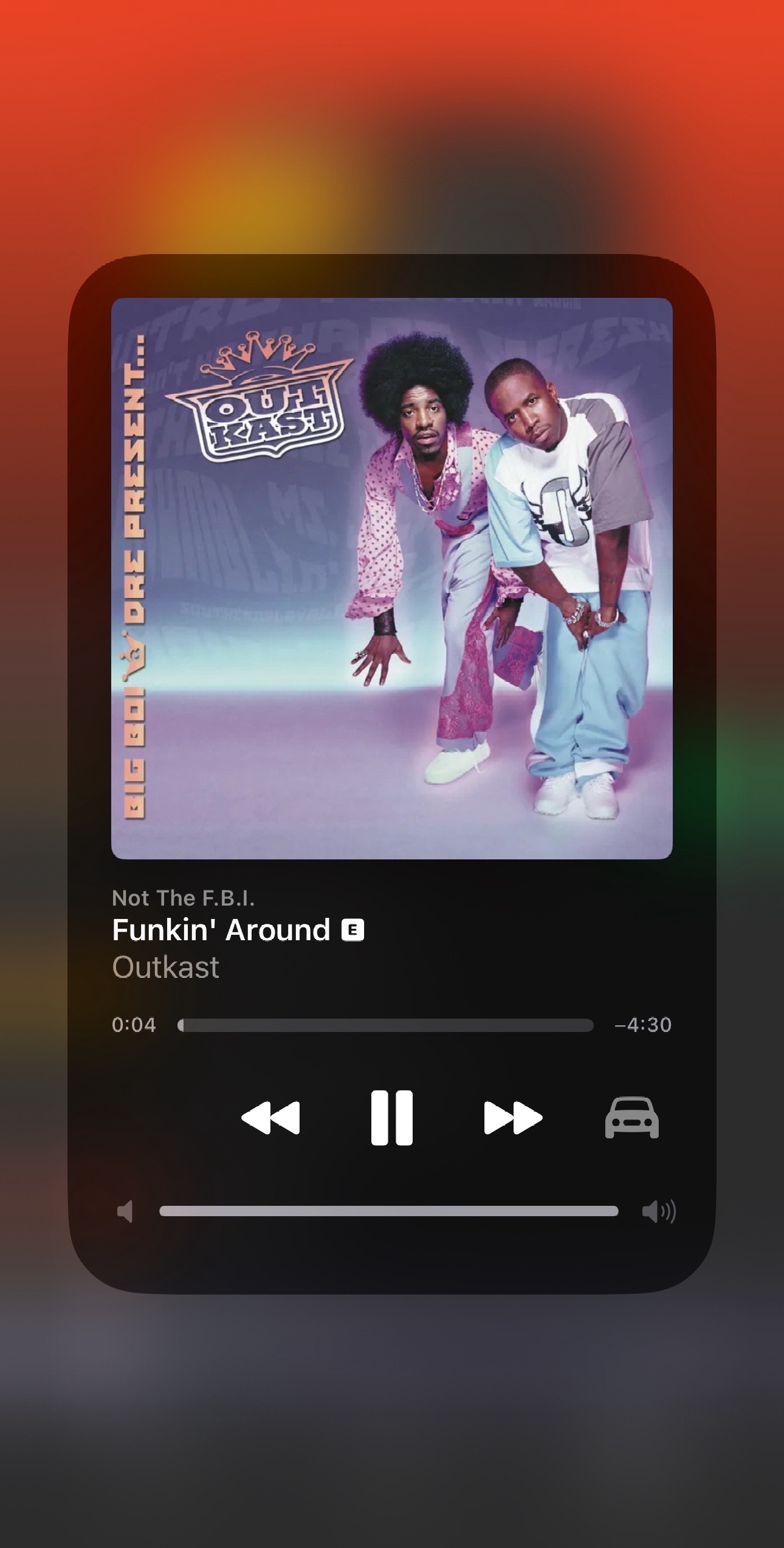Screen dimensions: 784x1548
Task: Skip to the next track
Action: (x=513, y=1118)
